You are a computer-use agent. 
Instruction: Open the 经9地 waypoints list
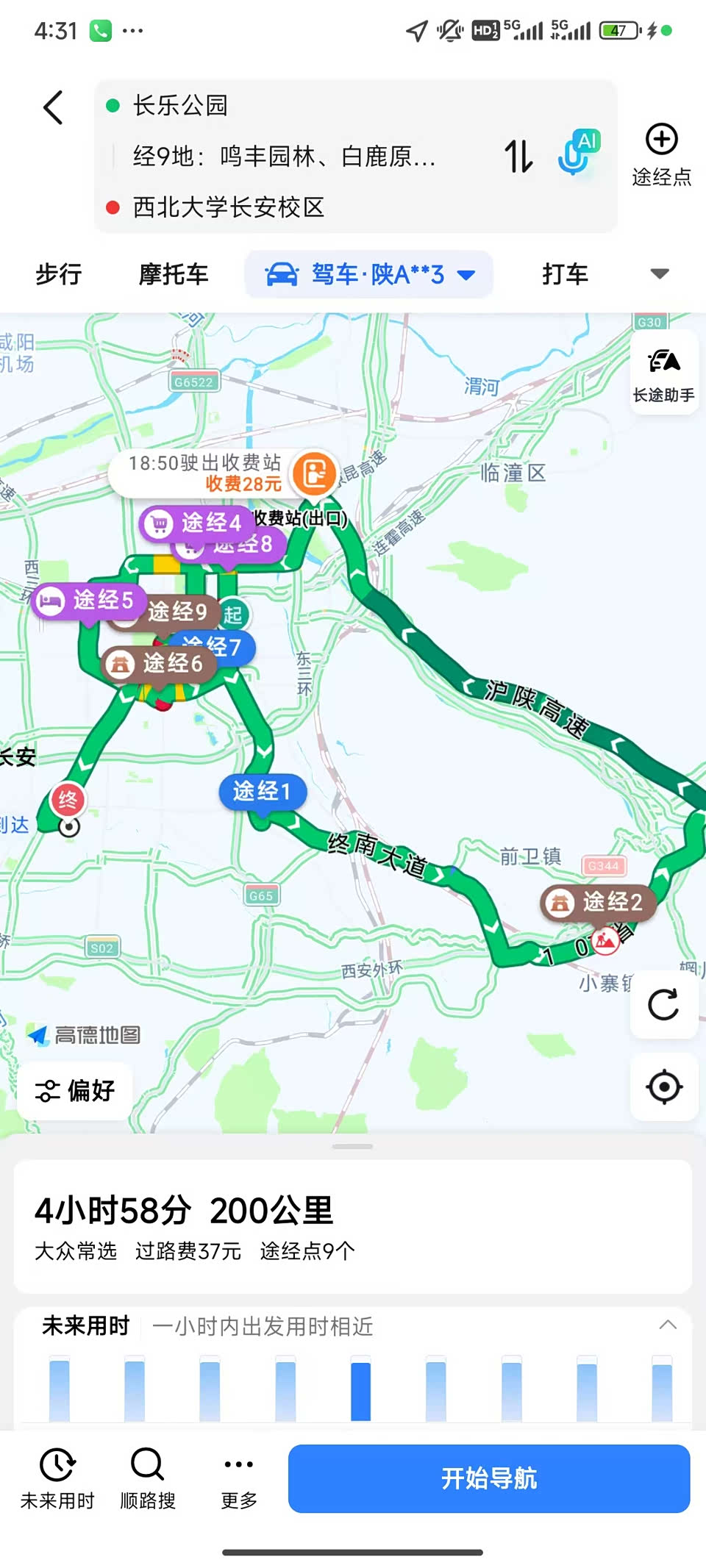click(x=284, y=157)
